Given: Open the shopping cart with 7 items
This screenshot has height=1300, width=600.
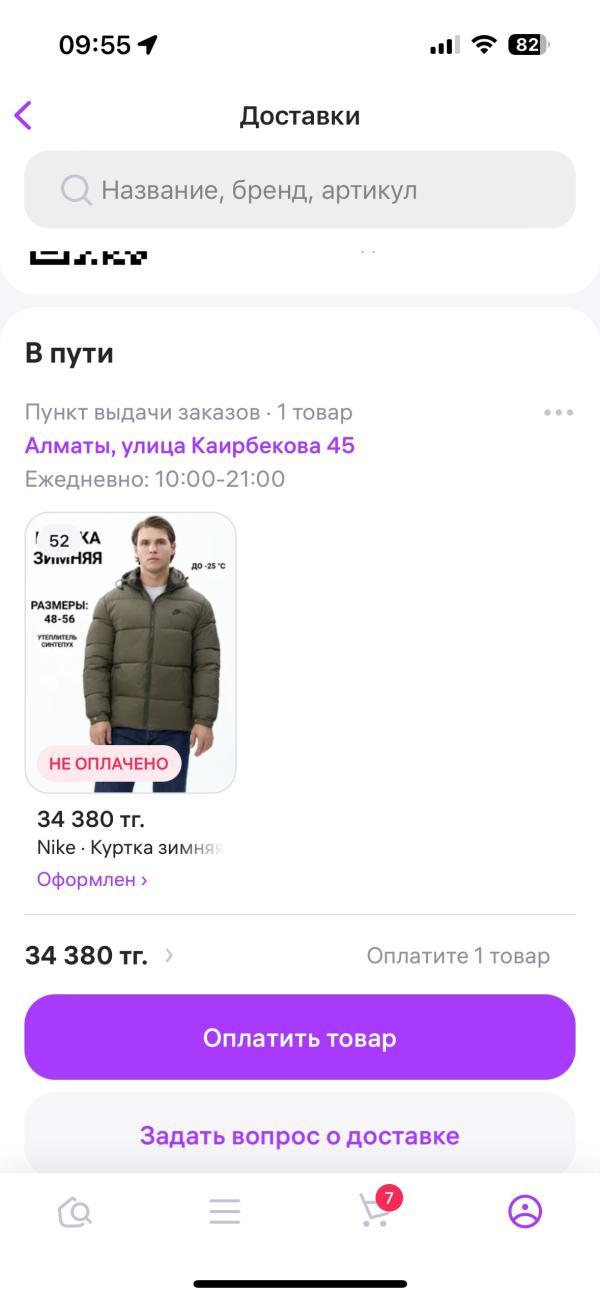Looking at the screenshot, I should 375,1212.
